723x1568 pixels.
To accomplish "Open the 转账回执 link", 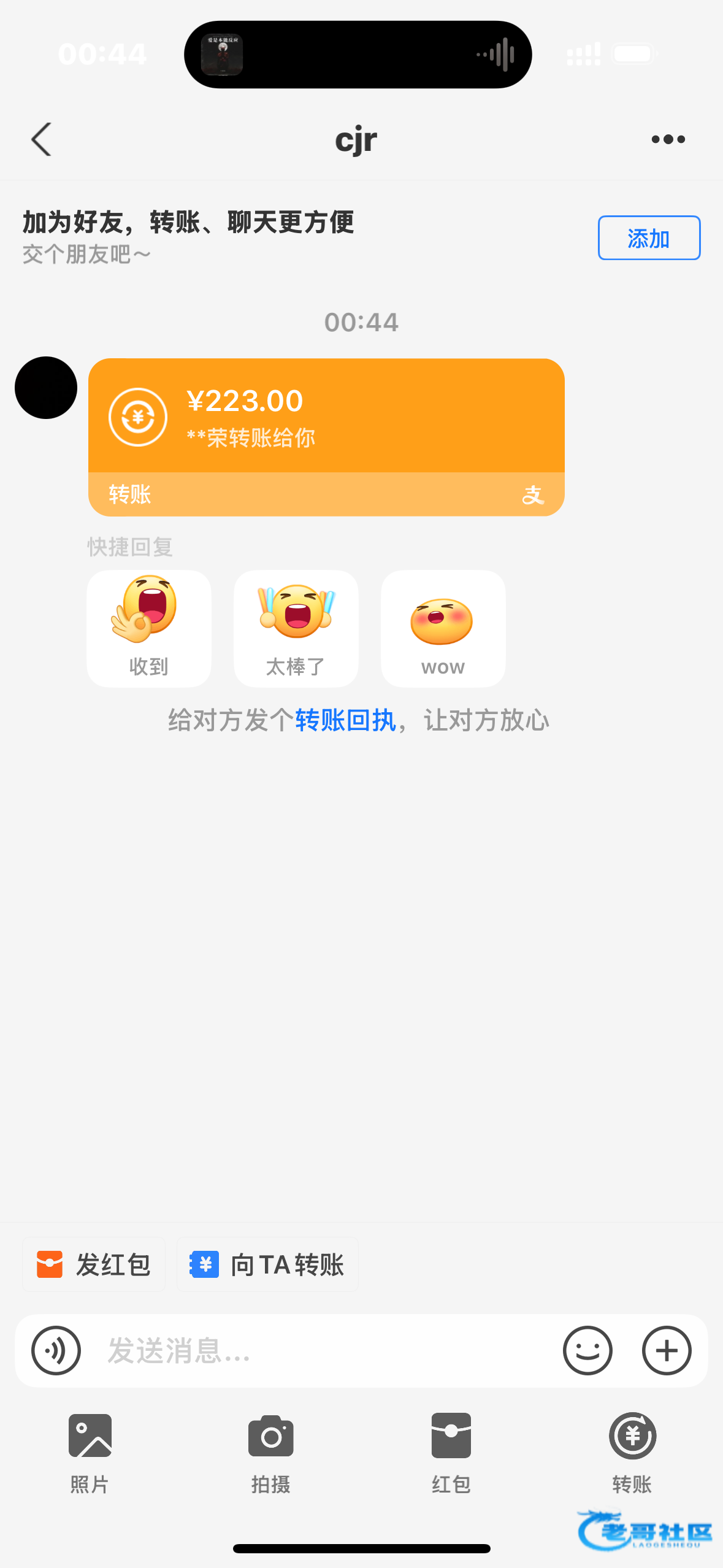I will coord(345,720).
